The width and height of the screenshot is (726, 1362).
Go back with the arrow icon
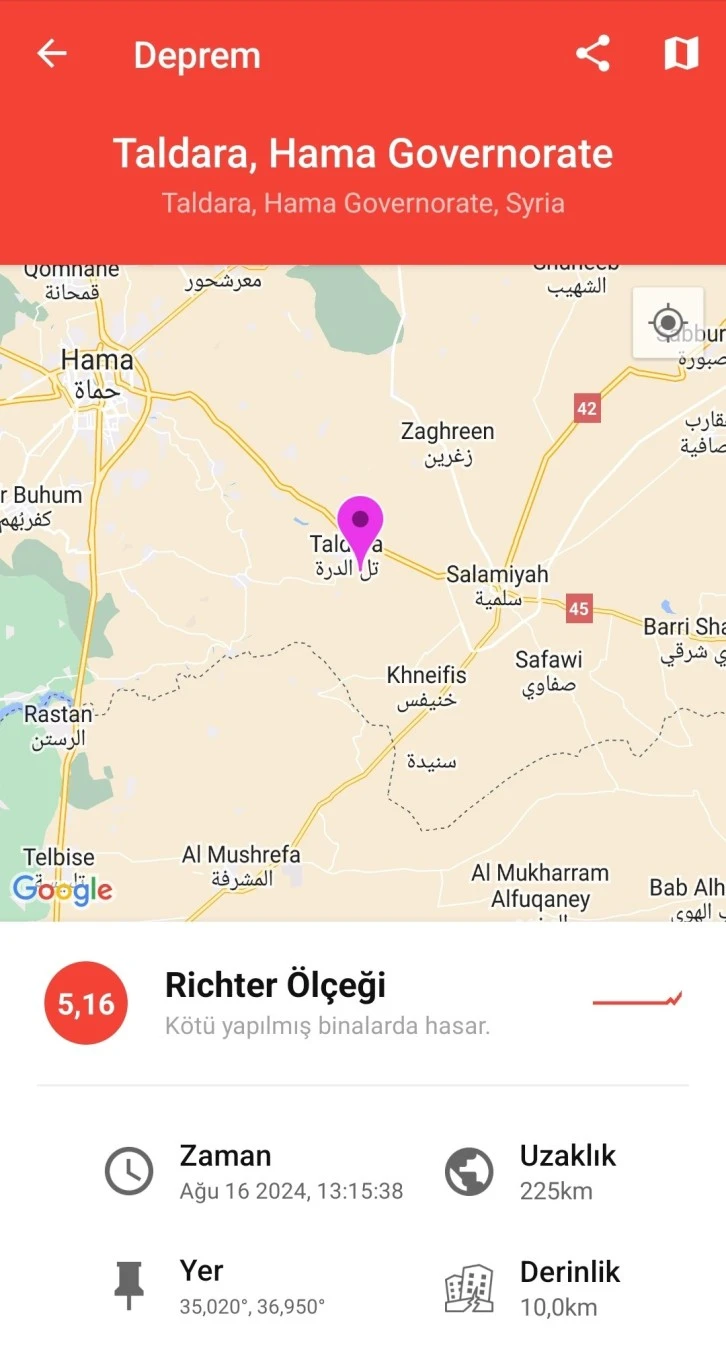click(52, 54)
